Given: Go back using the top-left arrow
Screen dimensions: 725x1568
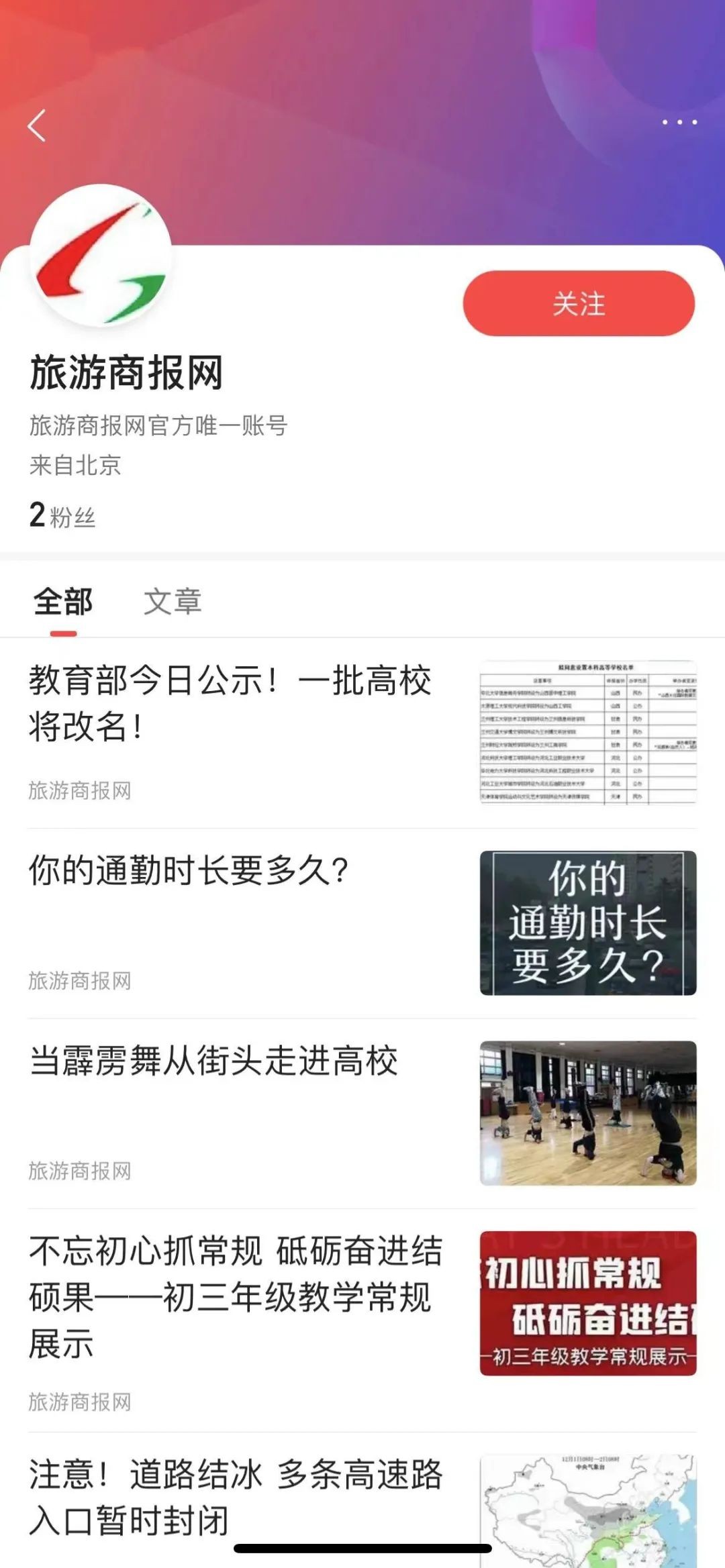Looking at the screenshot, I should click(x=38, y=125).
